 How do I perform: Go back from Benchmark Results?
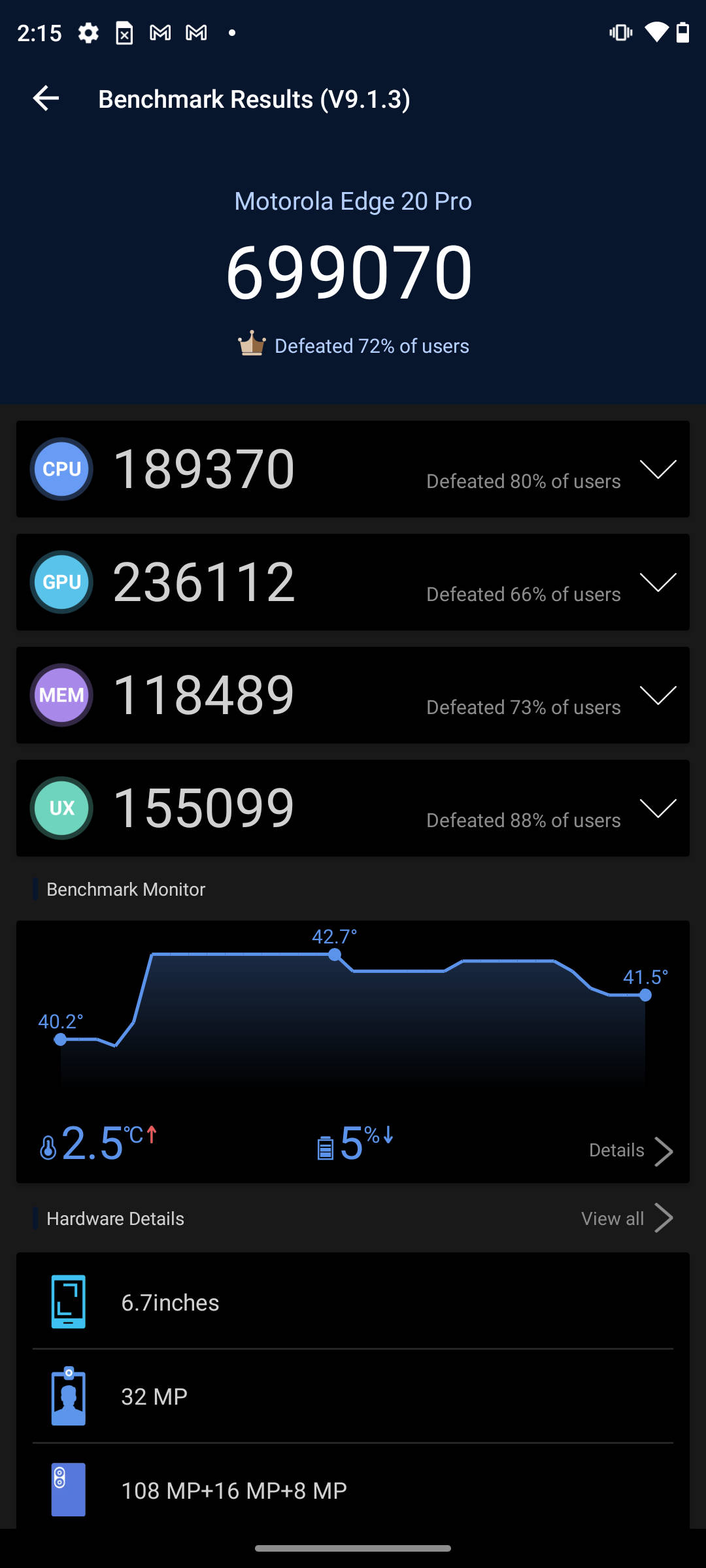tap(46, 99)
